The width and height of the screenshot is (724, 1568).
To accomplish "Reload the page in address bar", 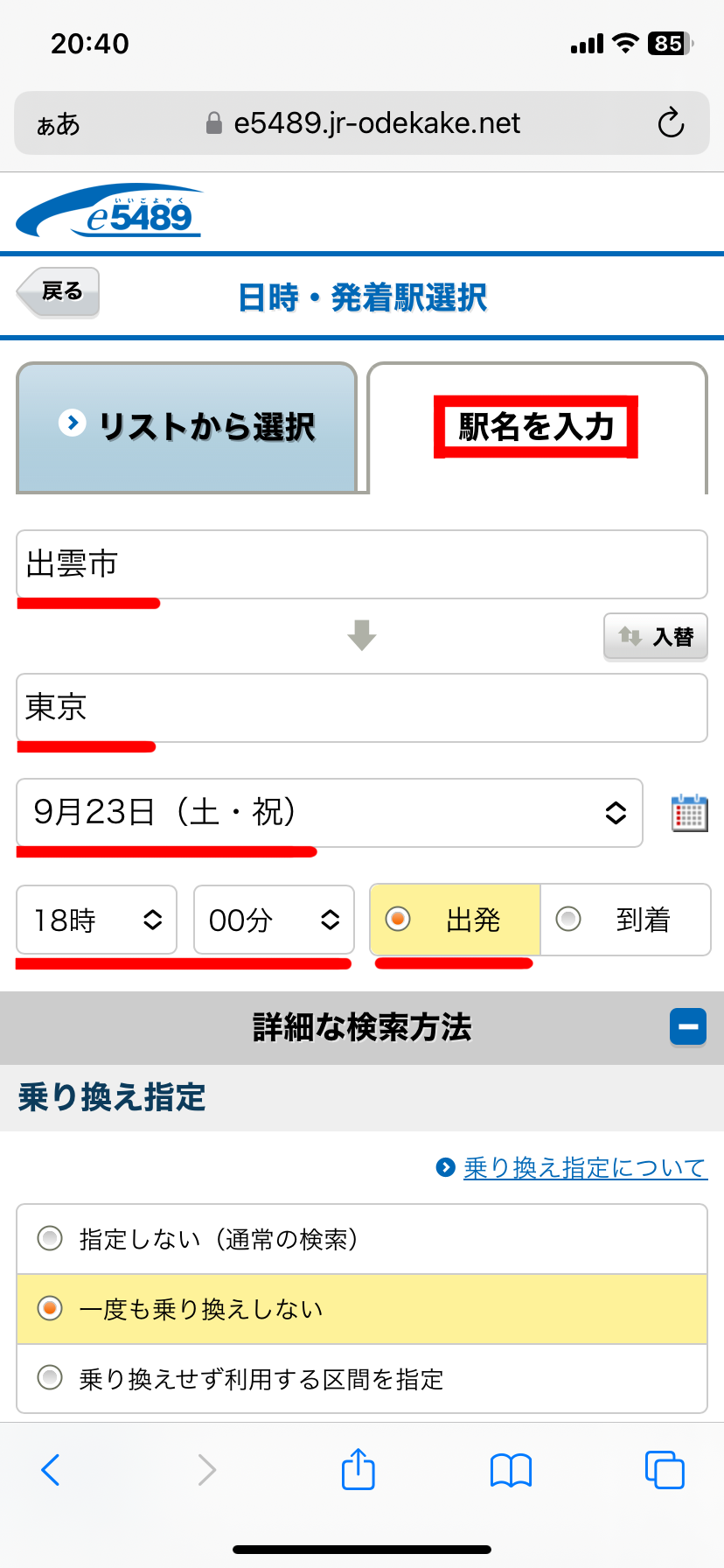I will click(671, 123).
